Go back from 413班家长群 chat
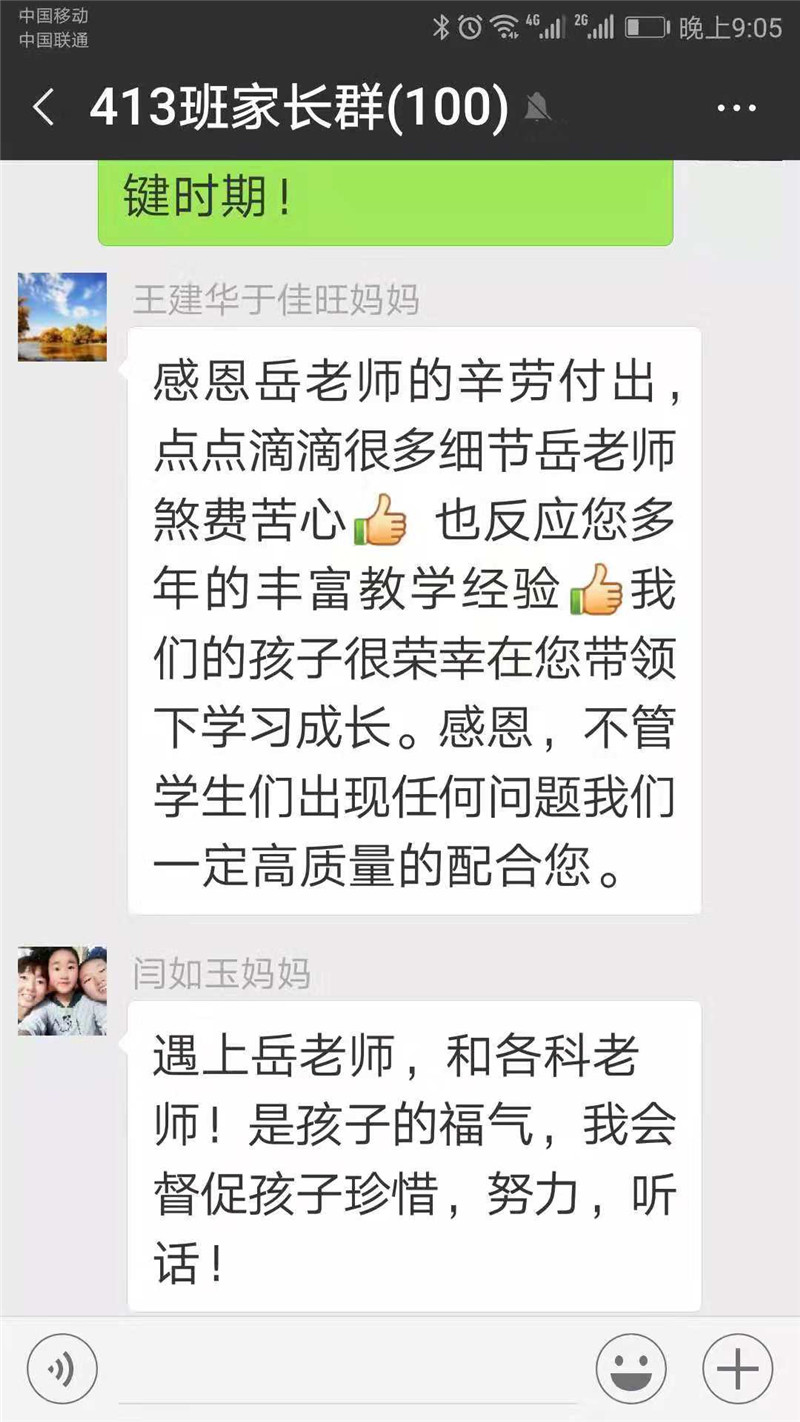 pos(44,107)
